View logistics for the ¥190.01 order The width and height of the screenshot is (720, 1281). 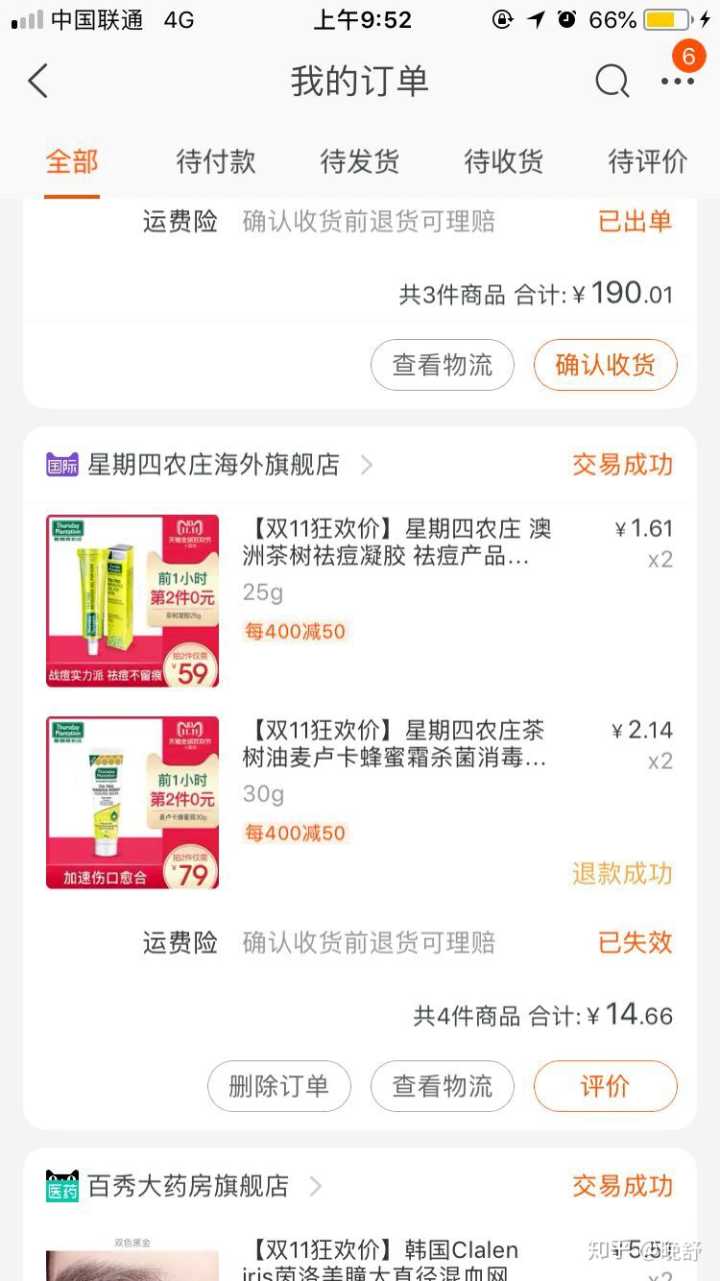tap(442, 365)
